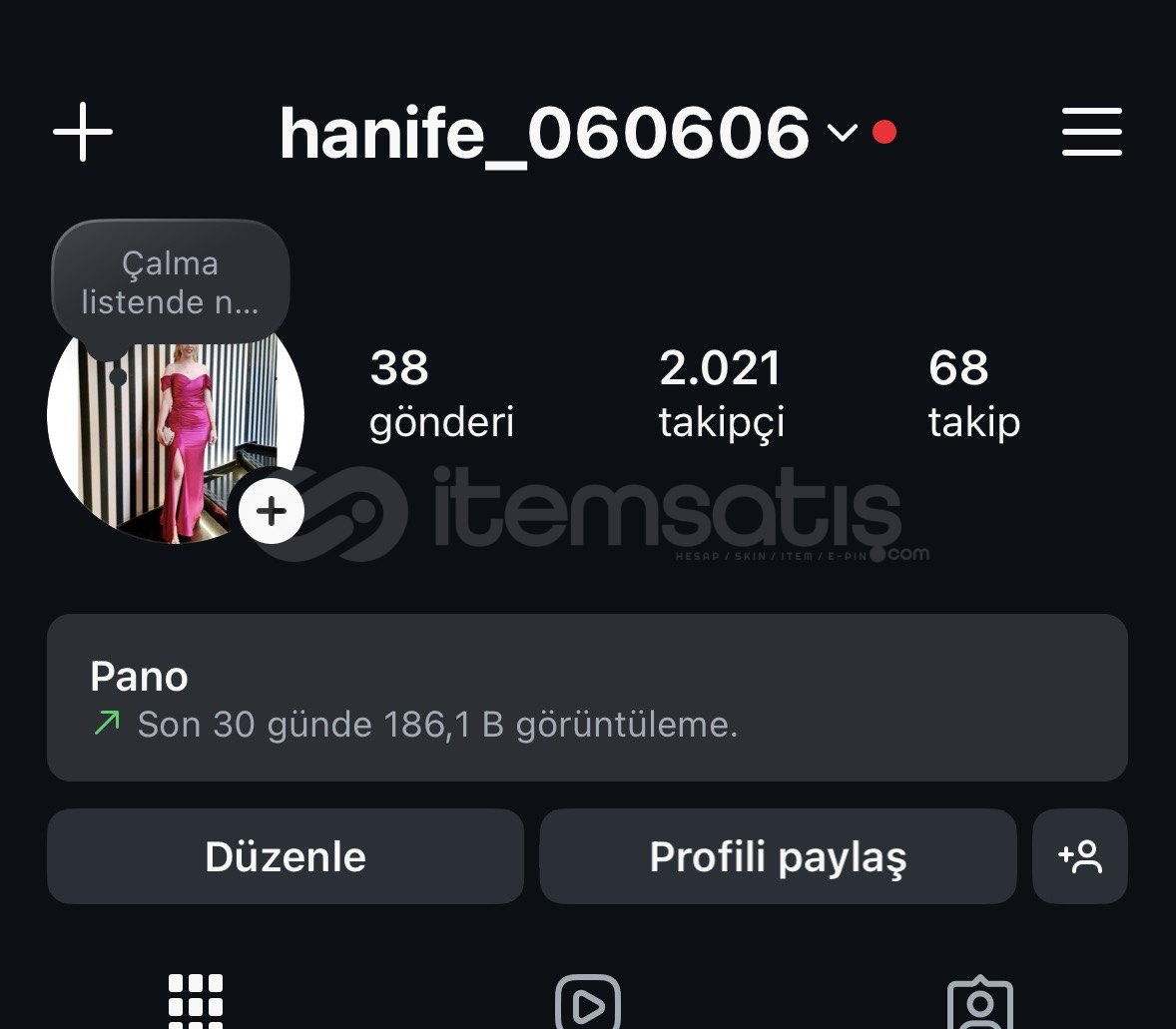Open the hamburger menu
The image size is (1176, 1029).
(1091, 132)
